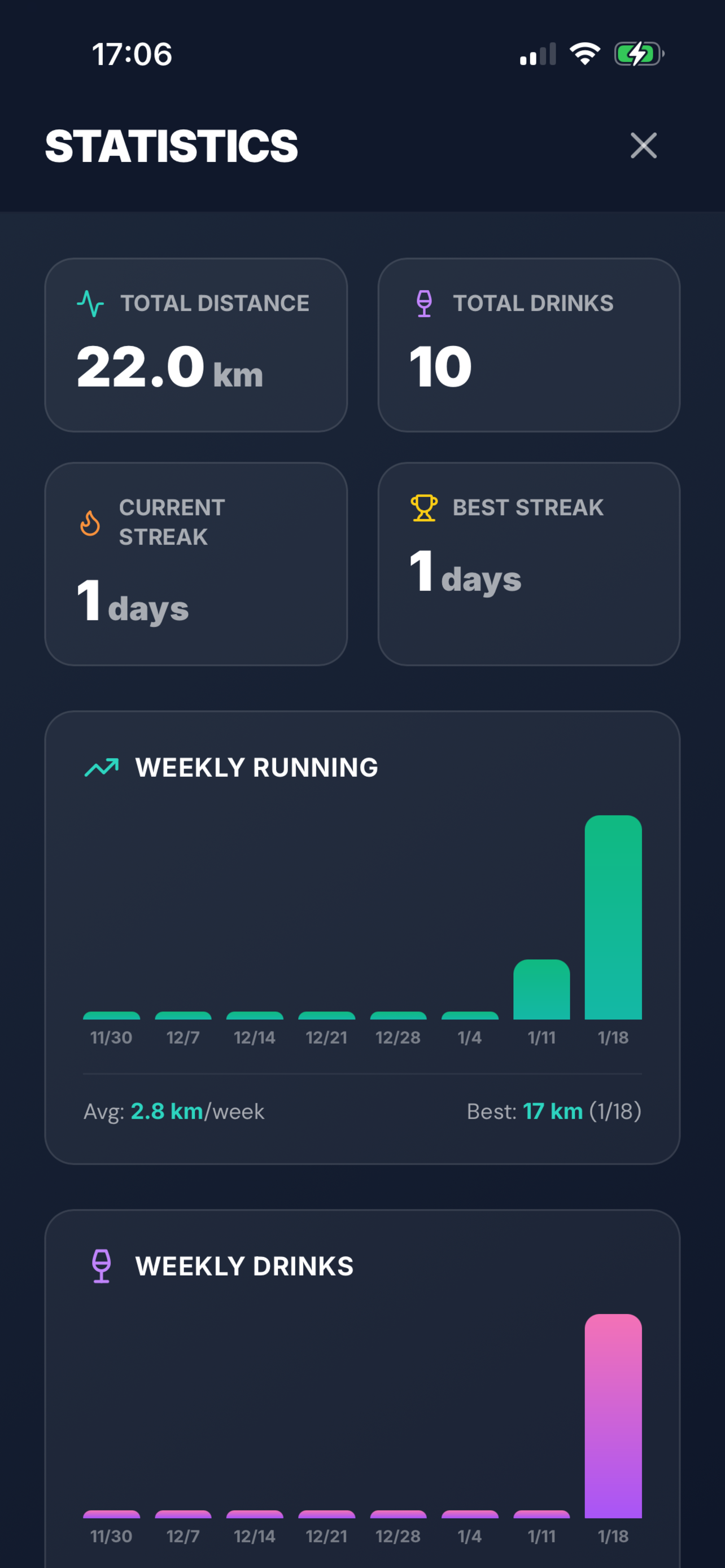Close the Statistics screen
The image size is (725, 1568).
tap(643, 146)
